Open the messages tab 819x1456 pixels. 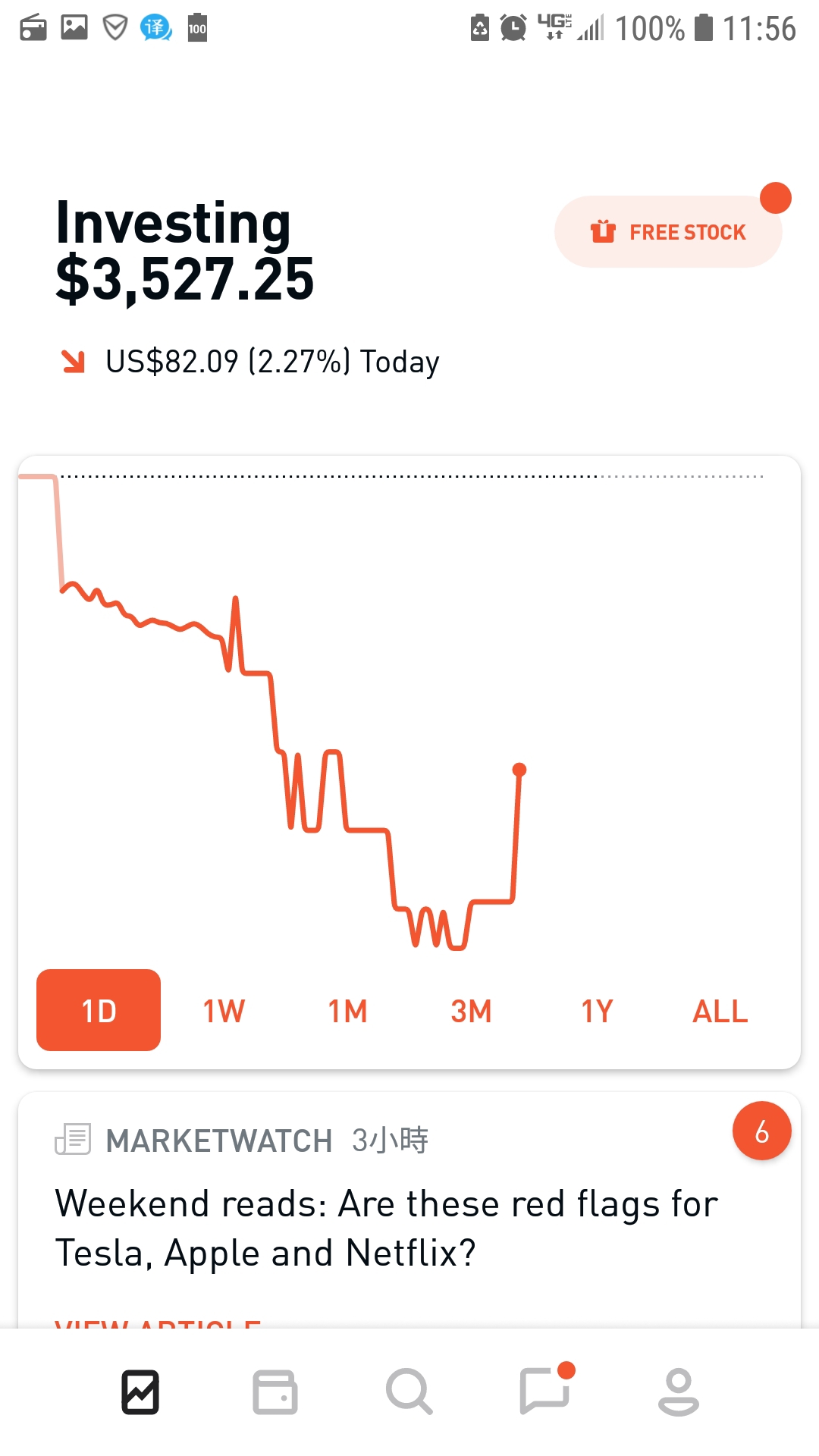(x=544, y=1392)
